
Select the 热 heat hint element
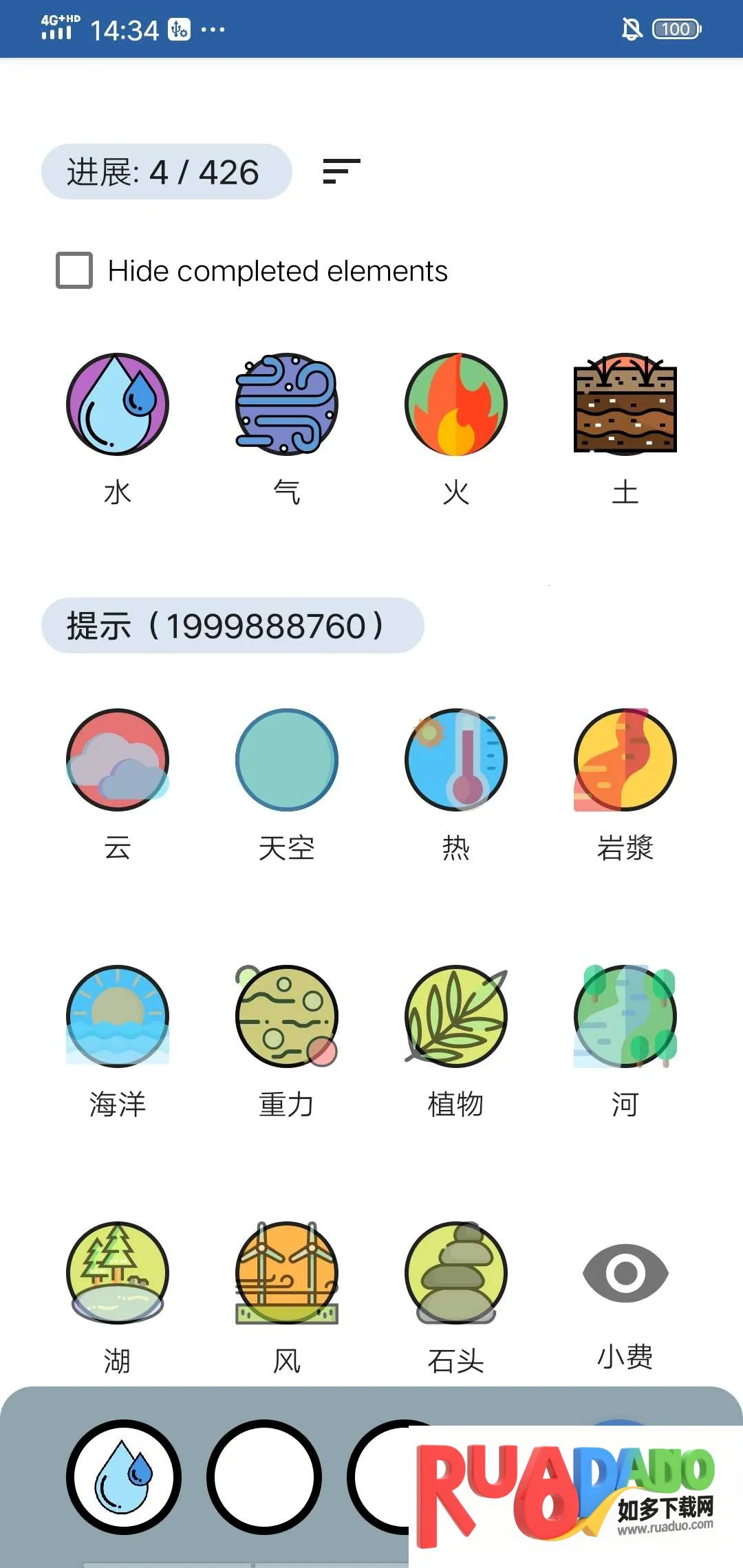pyautogui.click(x=456, y=760)
